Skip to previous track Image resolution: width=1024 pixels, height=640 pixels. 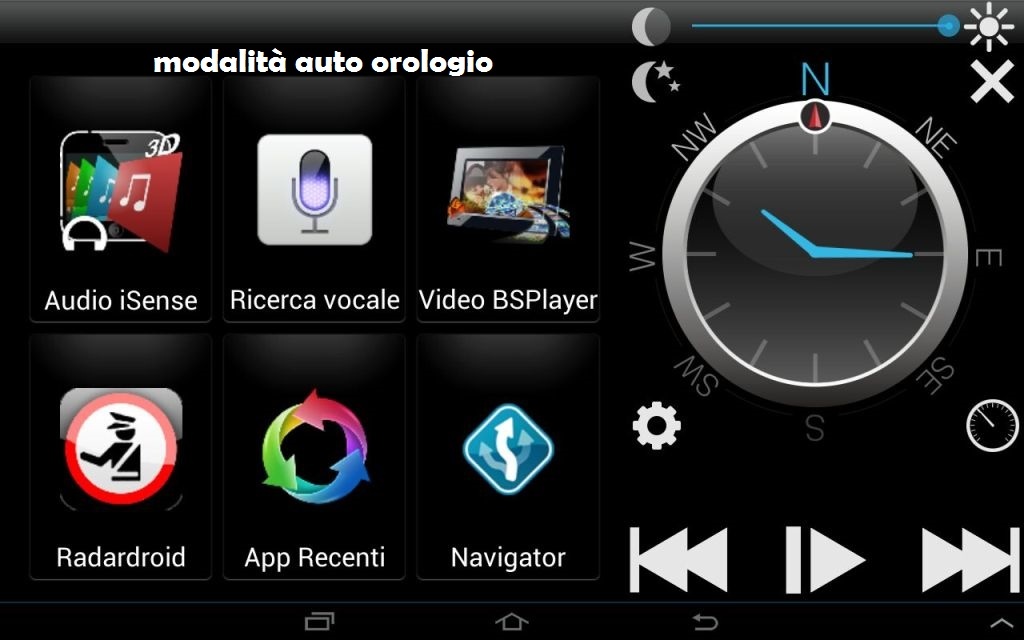tap(679, 559)
